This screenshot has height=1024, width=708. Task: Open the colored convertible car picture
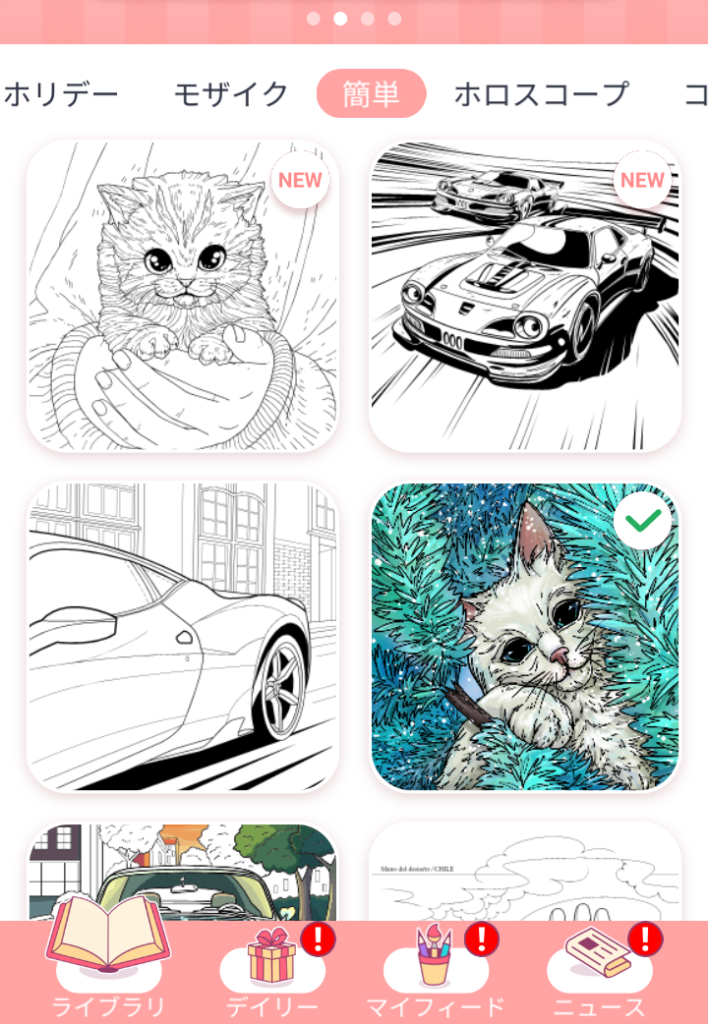click(x=182, y=872)
